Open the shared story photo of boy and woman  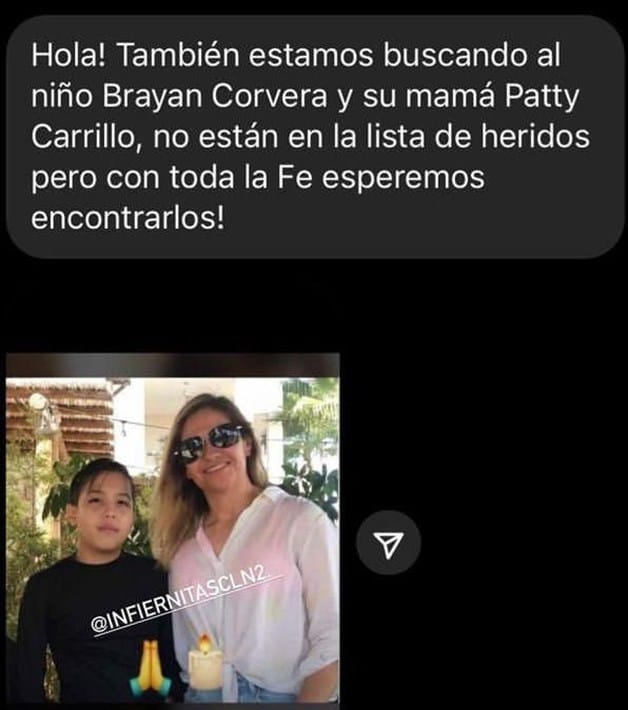[172, 530]
